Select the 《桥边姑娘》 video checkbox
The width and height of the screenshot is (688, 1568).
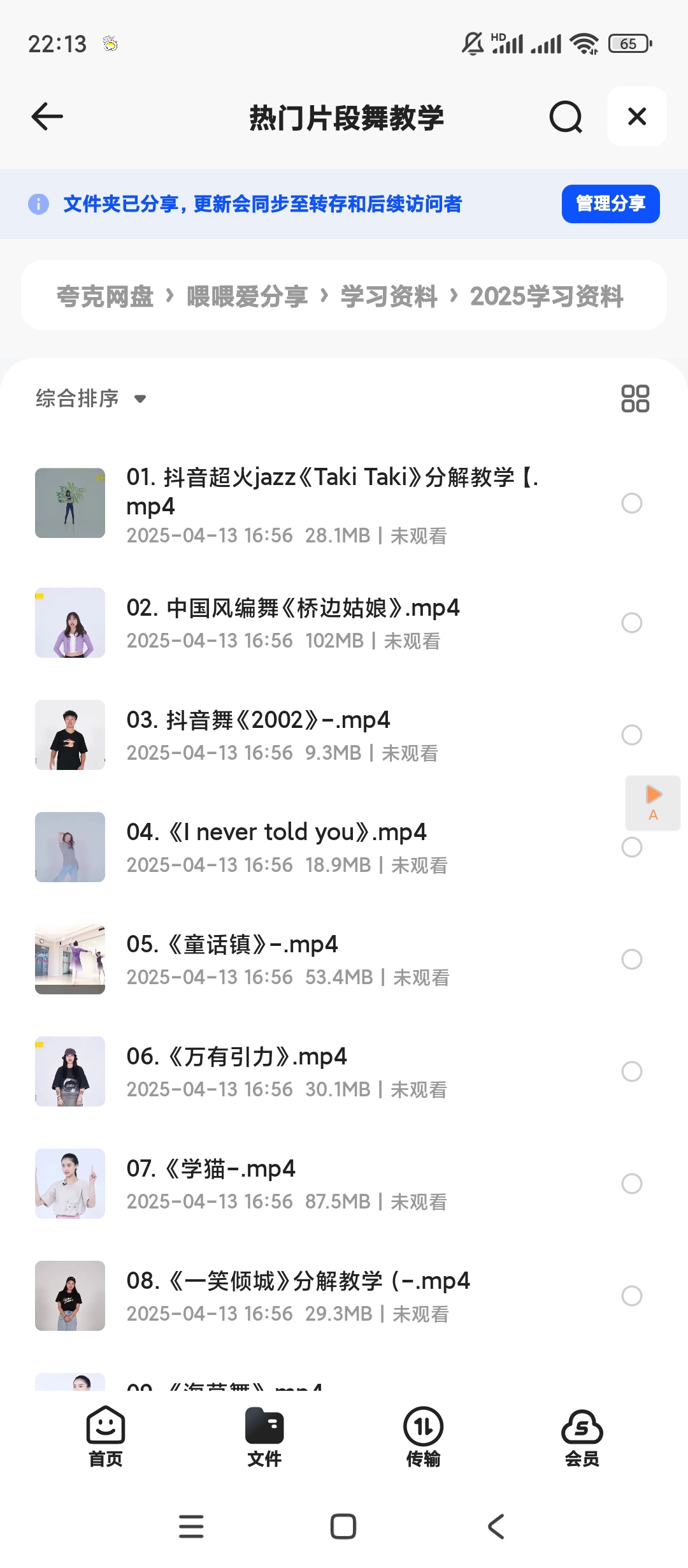click(631, 623)
